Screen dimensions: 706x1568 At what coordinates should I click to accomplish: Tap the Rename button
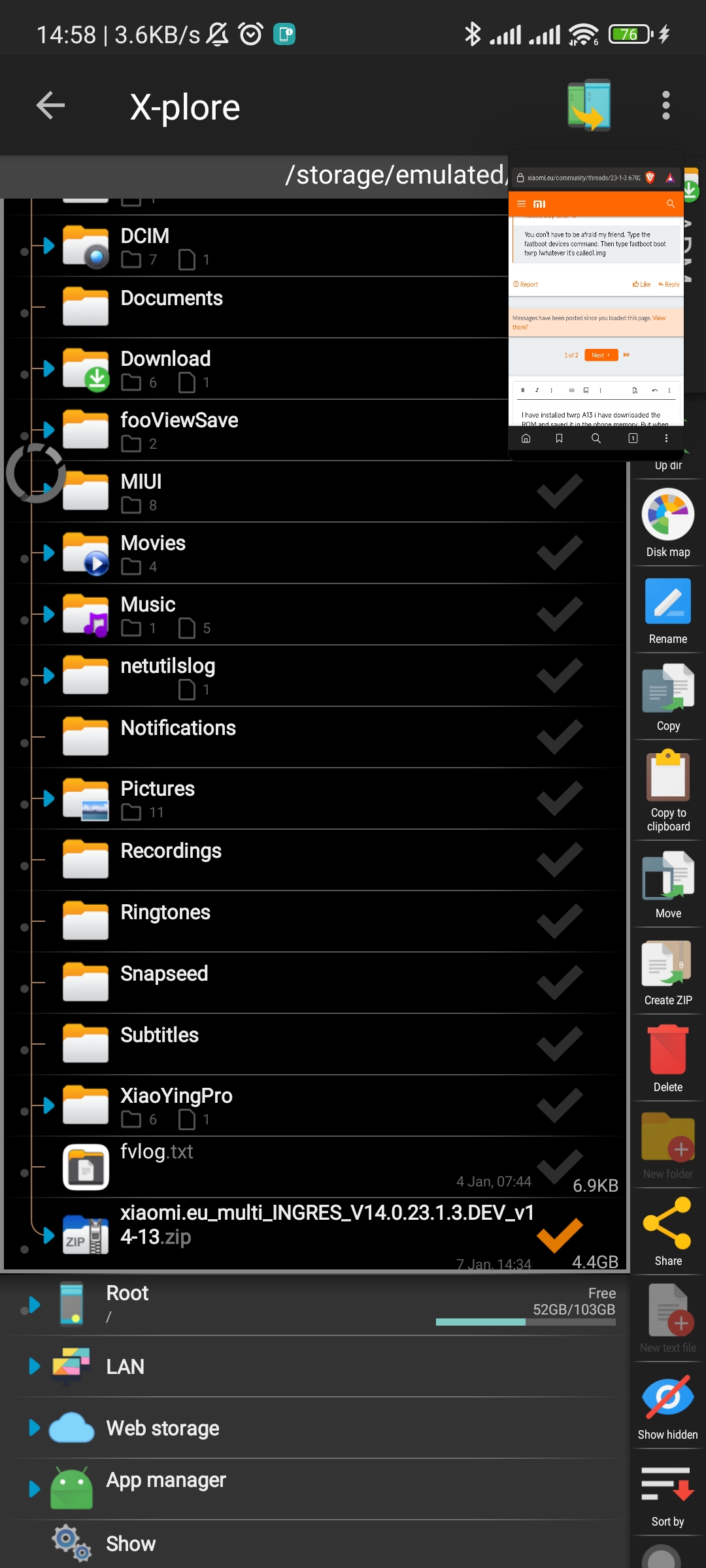(668, 611)
